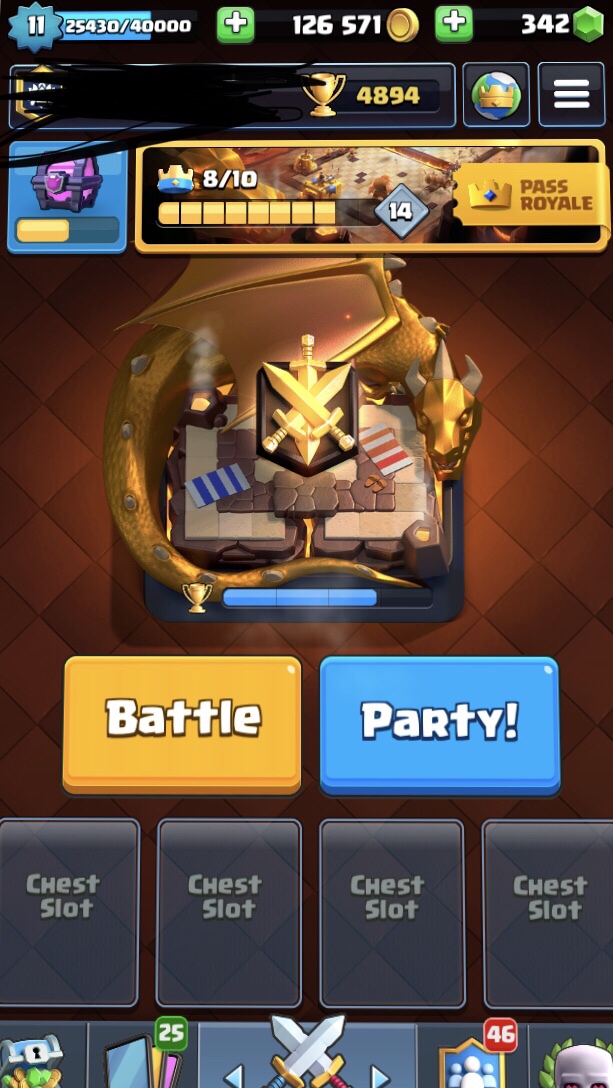This screenshot has width=613, height=1088.
Task: Tap the Party! button
Action: coord(439,724)
